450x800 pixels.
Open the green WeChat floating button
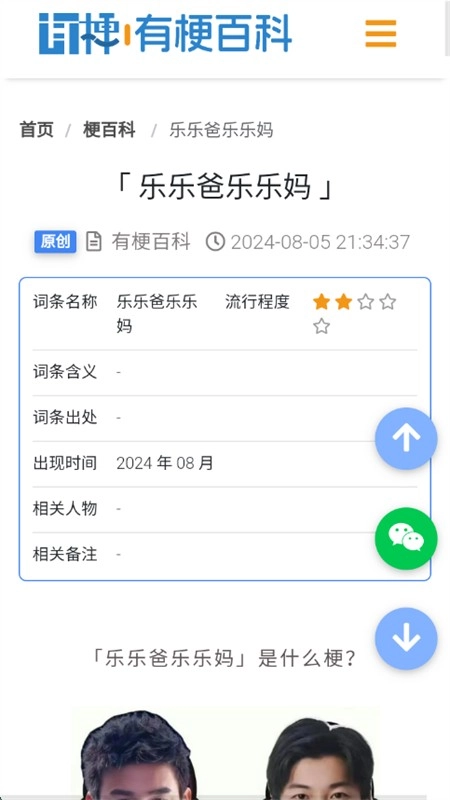pyautogui.click(x=406, y=538)
